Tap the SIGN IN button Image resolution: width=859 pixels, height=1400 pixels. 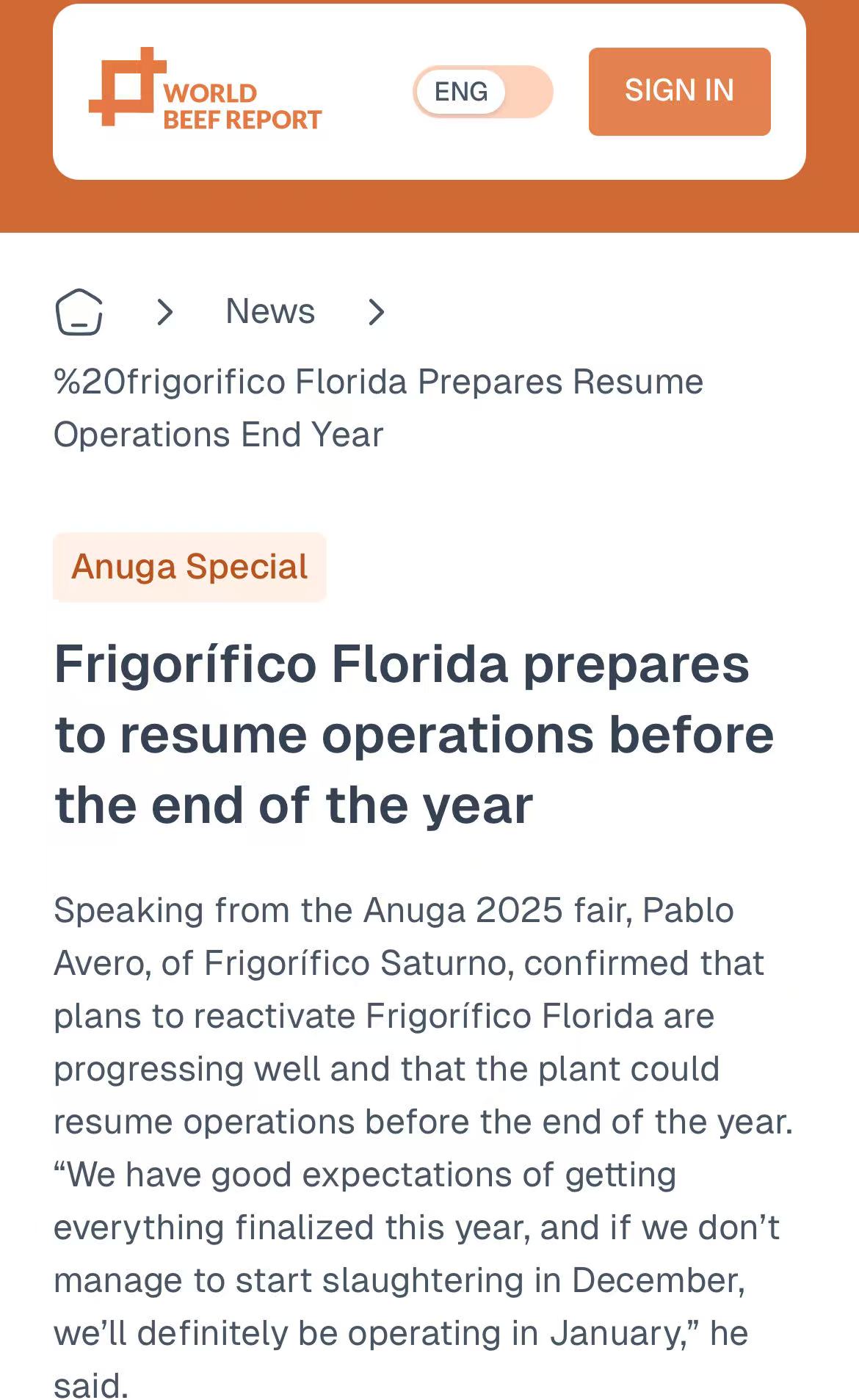pyautogui.click(x=679, y=92)
